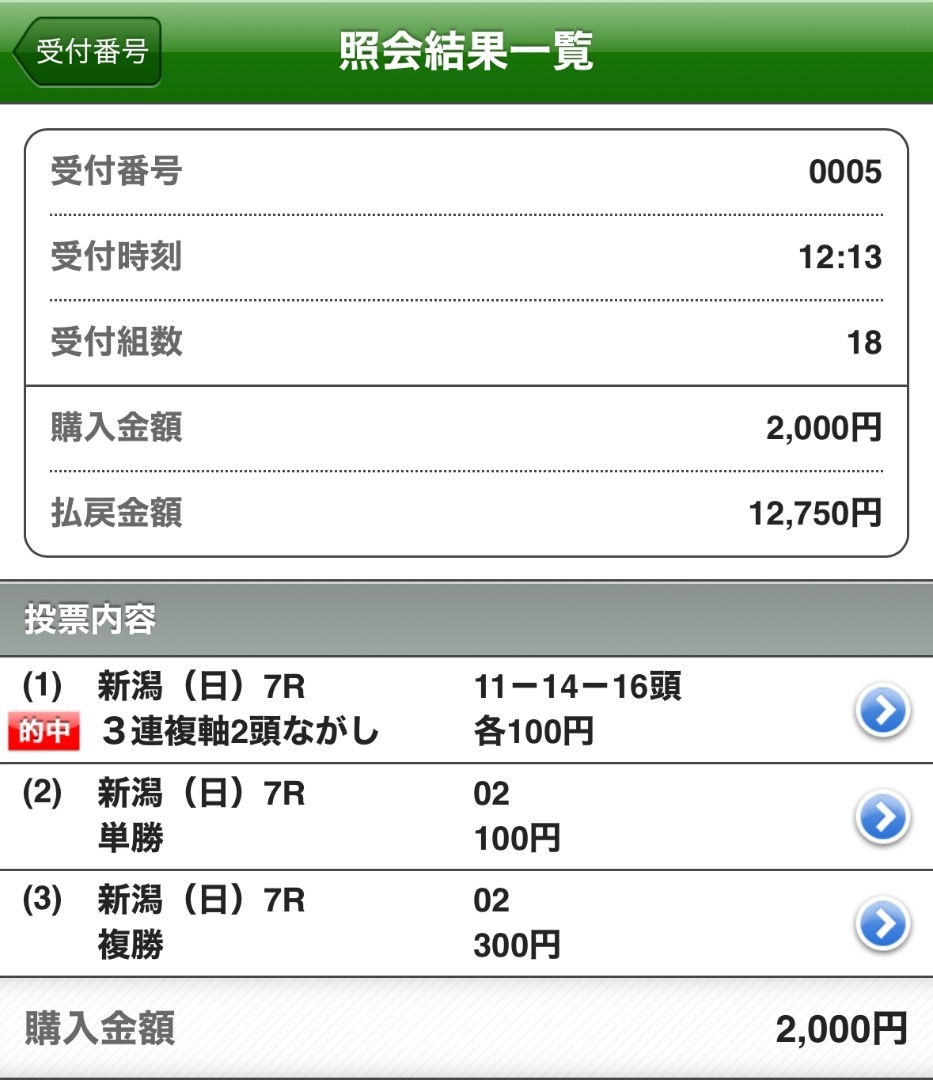
Task: Open details of the 複勝 02 bet
Action: 882,925
